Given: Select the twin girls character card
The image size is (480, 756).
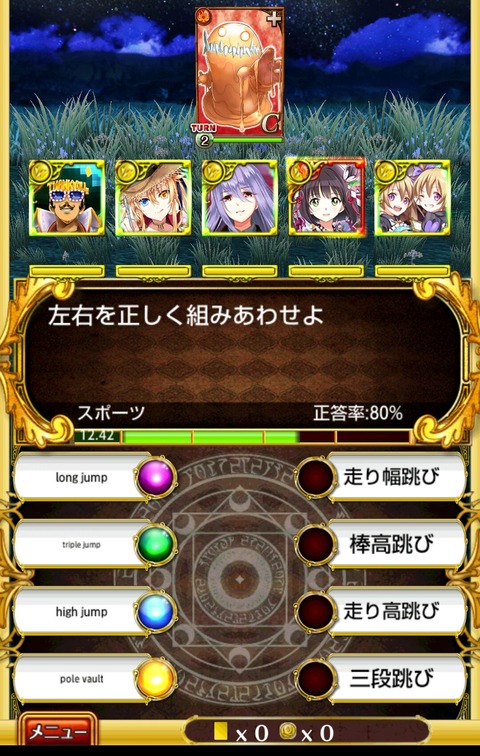Looking at the screenshot, I should pos(412,198).
